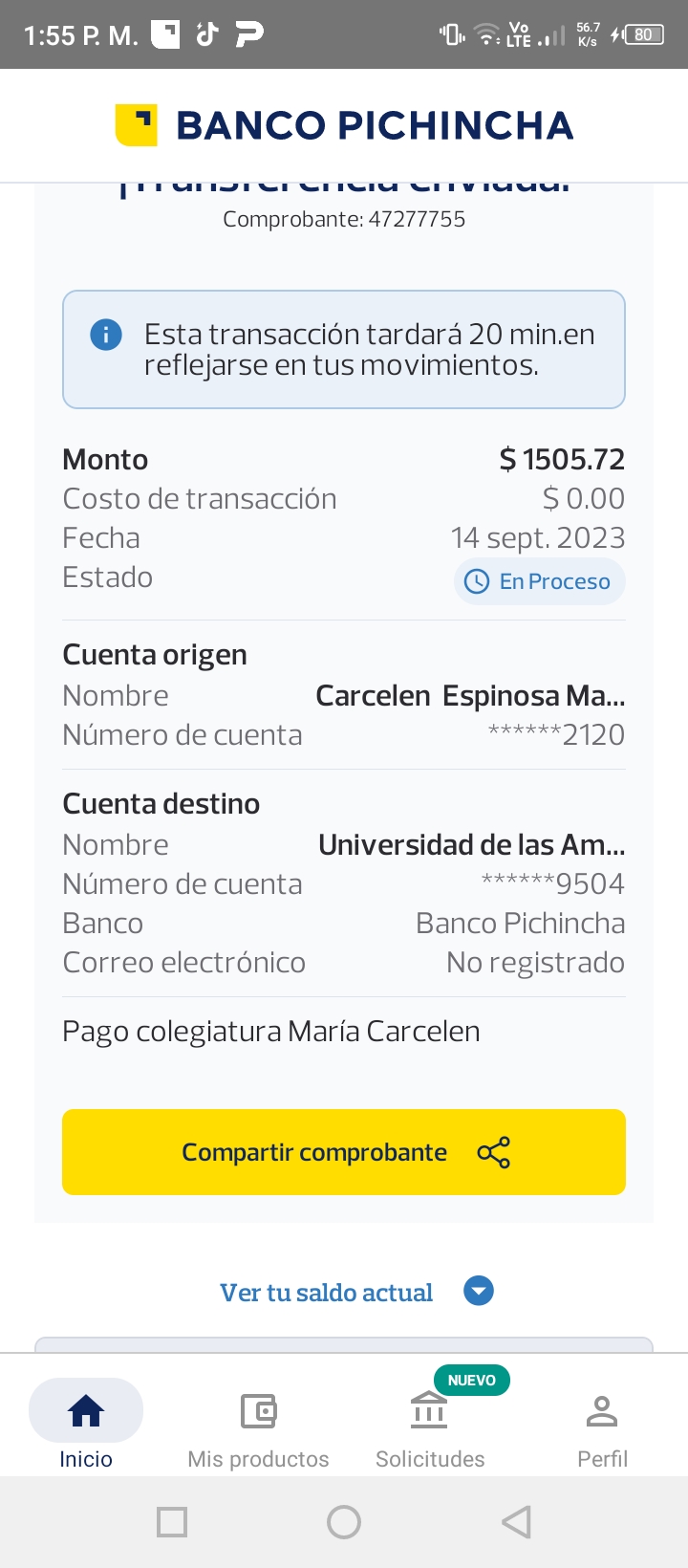This screenshot has height=1568, width=688.
Task: Switch to Mis productos tab
Action: point(258,1425)
